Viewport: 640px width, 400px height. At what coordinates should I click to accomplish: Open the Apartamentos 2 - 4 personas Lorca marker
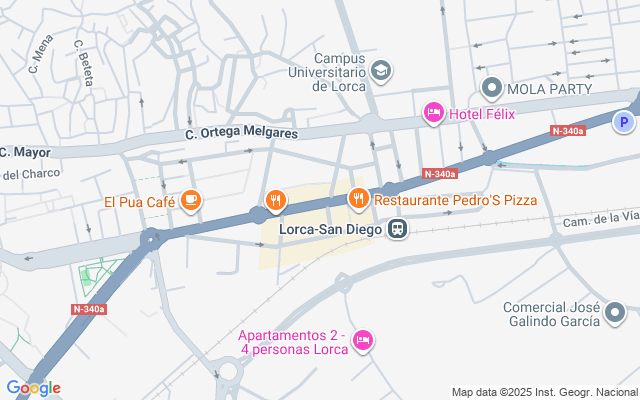pos(364,341)
